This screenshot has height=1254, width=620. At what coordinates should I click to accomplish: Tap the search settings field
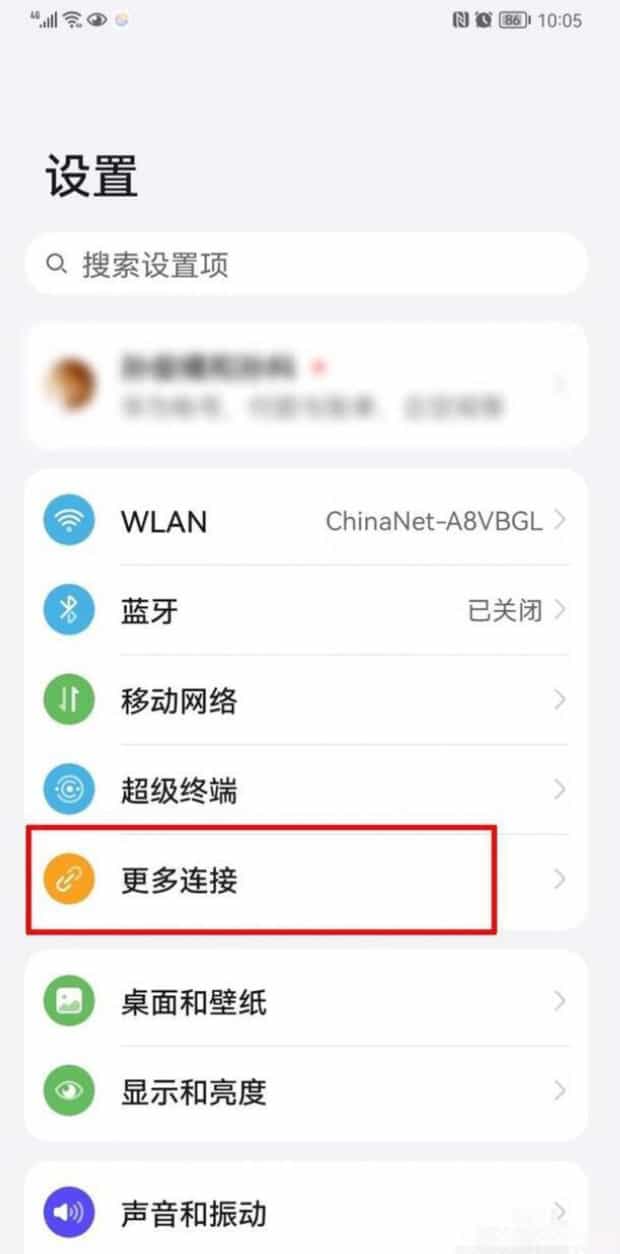[x=306, y=264]
